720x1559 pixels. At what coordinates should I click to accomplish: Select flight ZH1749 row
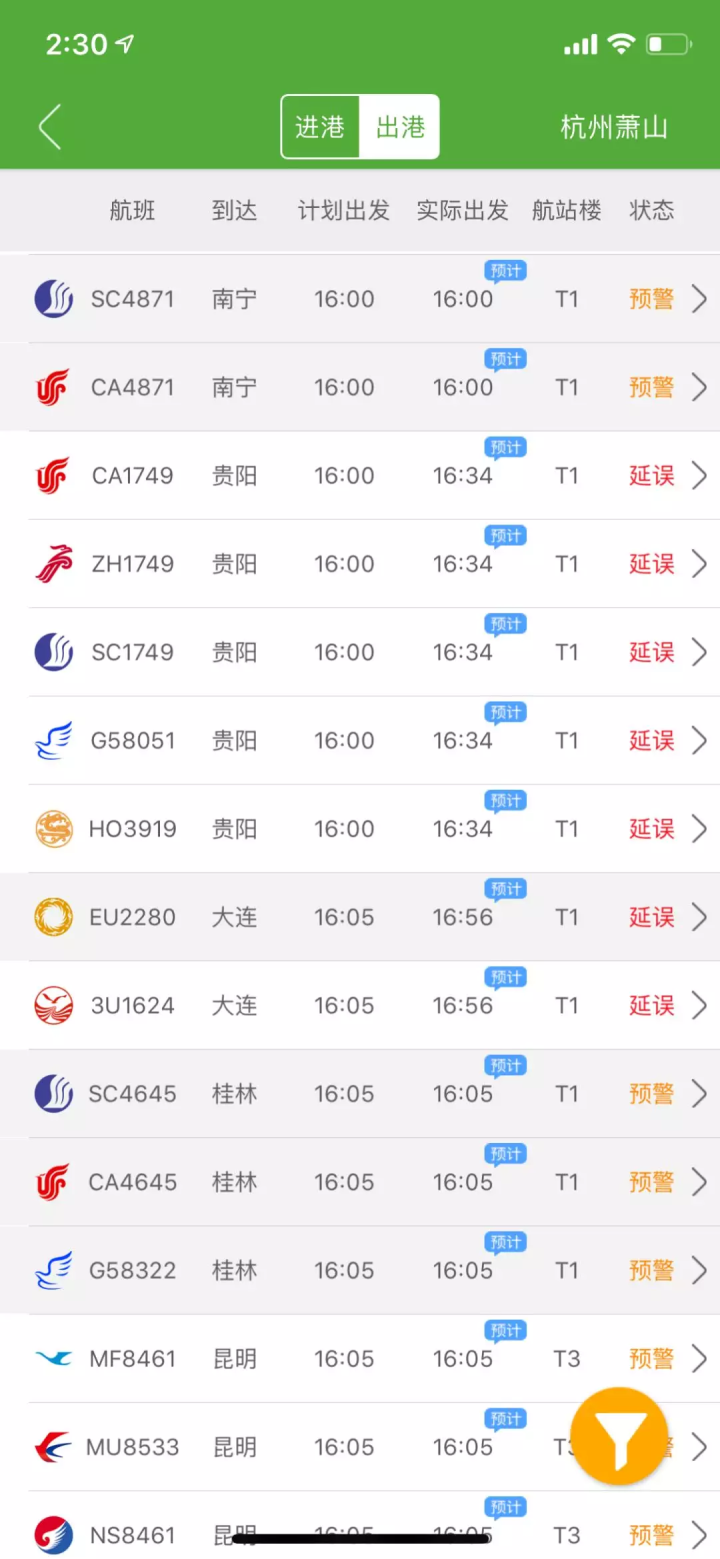(x=360, y=563)
